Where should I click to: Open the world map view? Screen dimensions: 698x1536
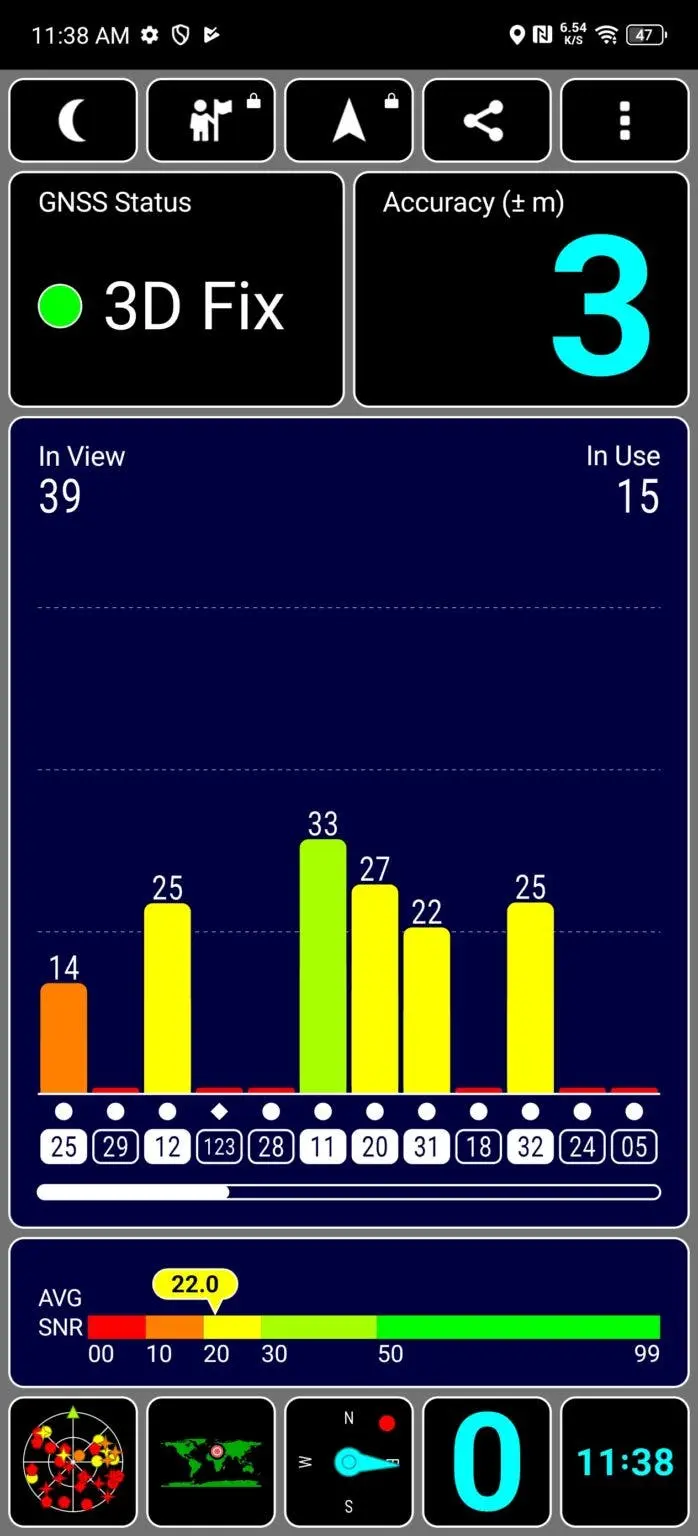click(x=211, y=1461)
